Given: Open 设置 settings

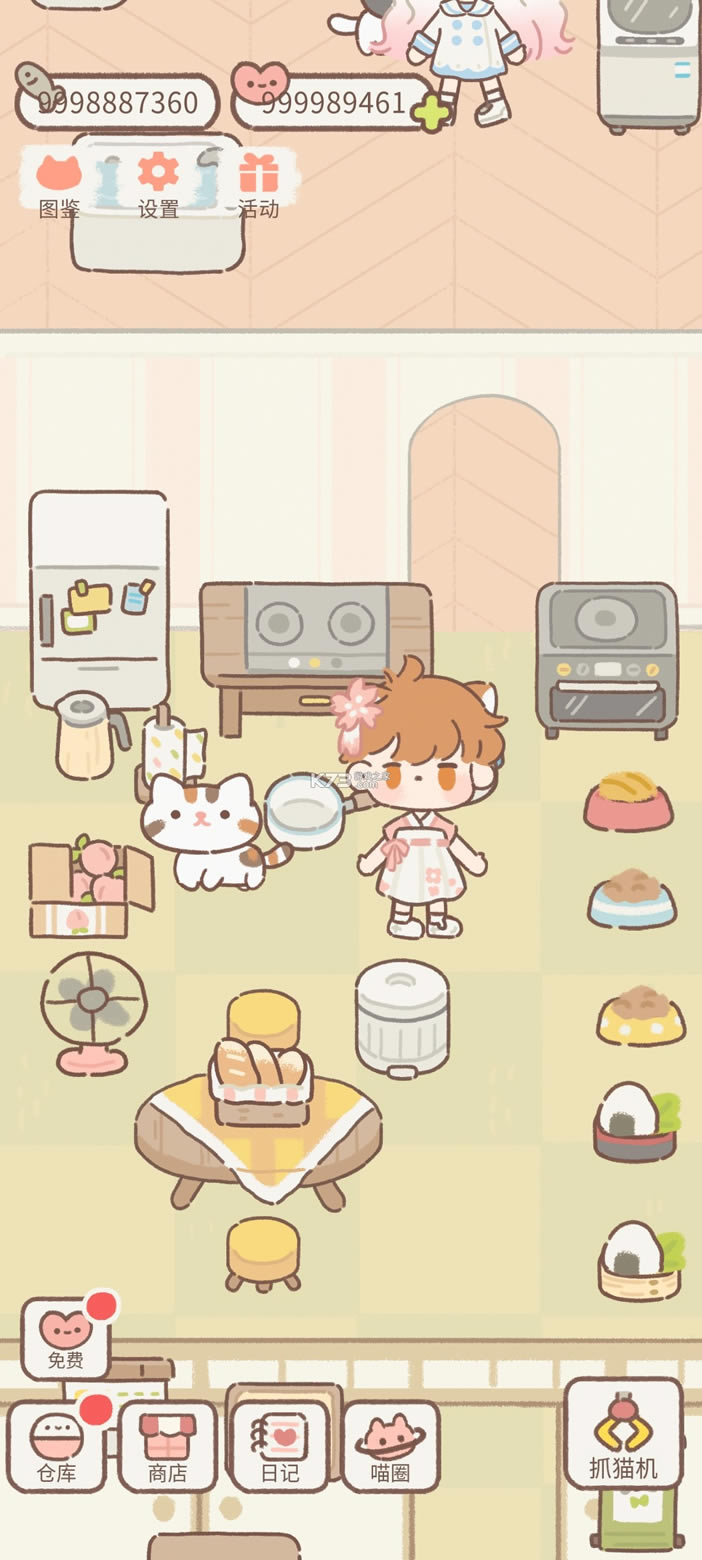Looking at the screenshot, I should coord(158,183).
